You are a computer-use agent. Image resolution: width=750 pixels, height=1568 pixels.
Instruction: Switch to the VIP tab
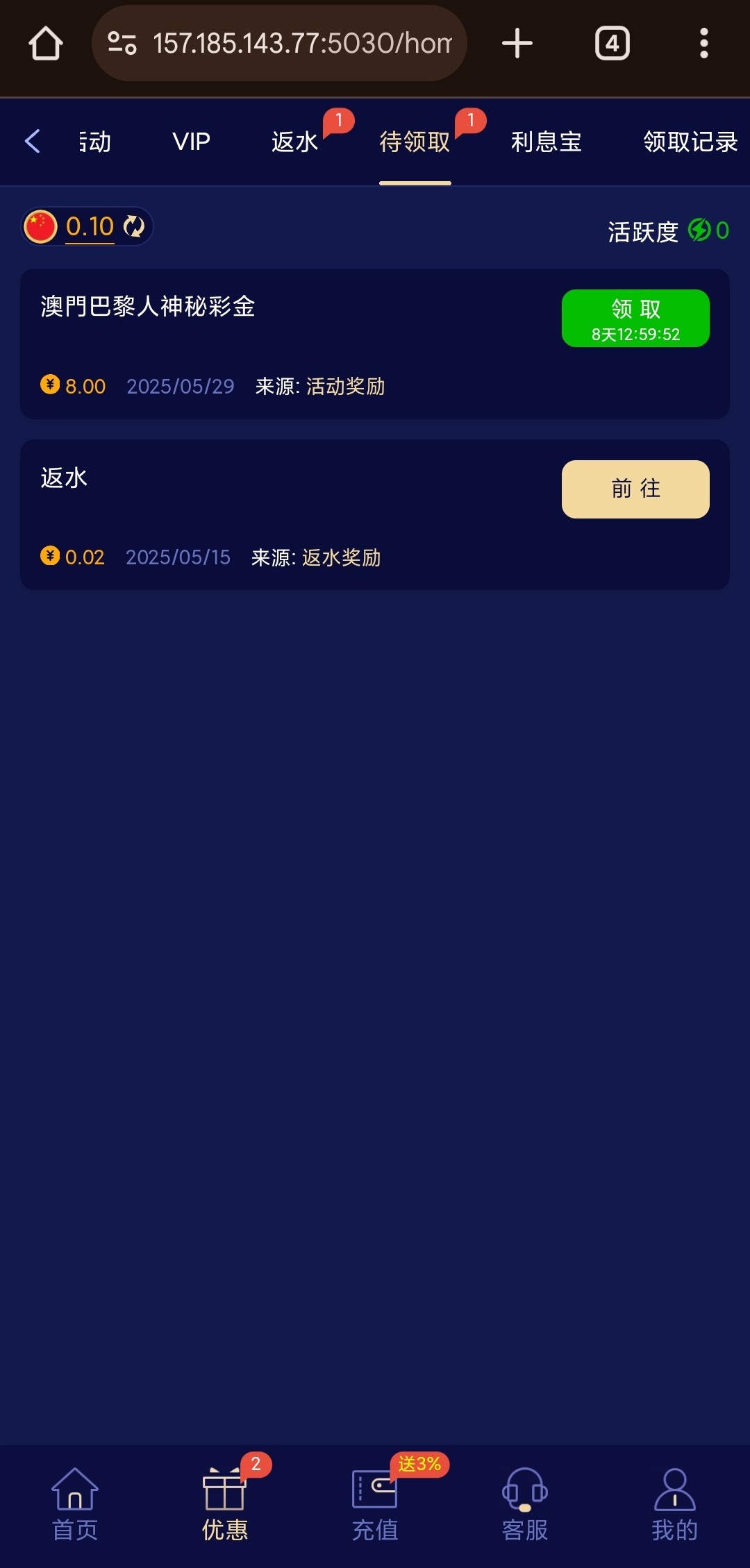pos(191,142)
